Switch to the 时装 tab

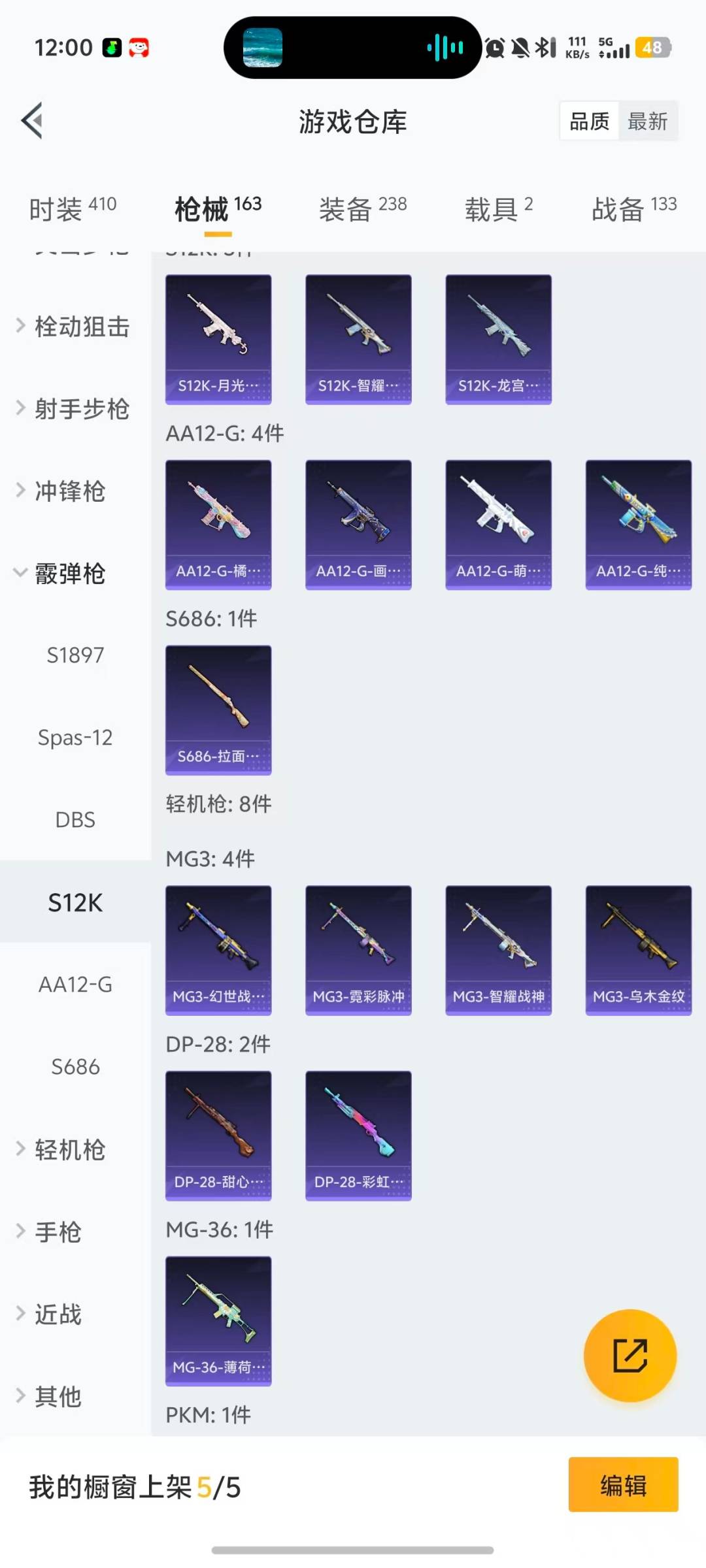(x=72, y=209)
